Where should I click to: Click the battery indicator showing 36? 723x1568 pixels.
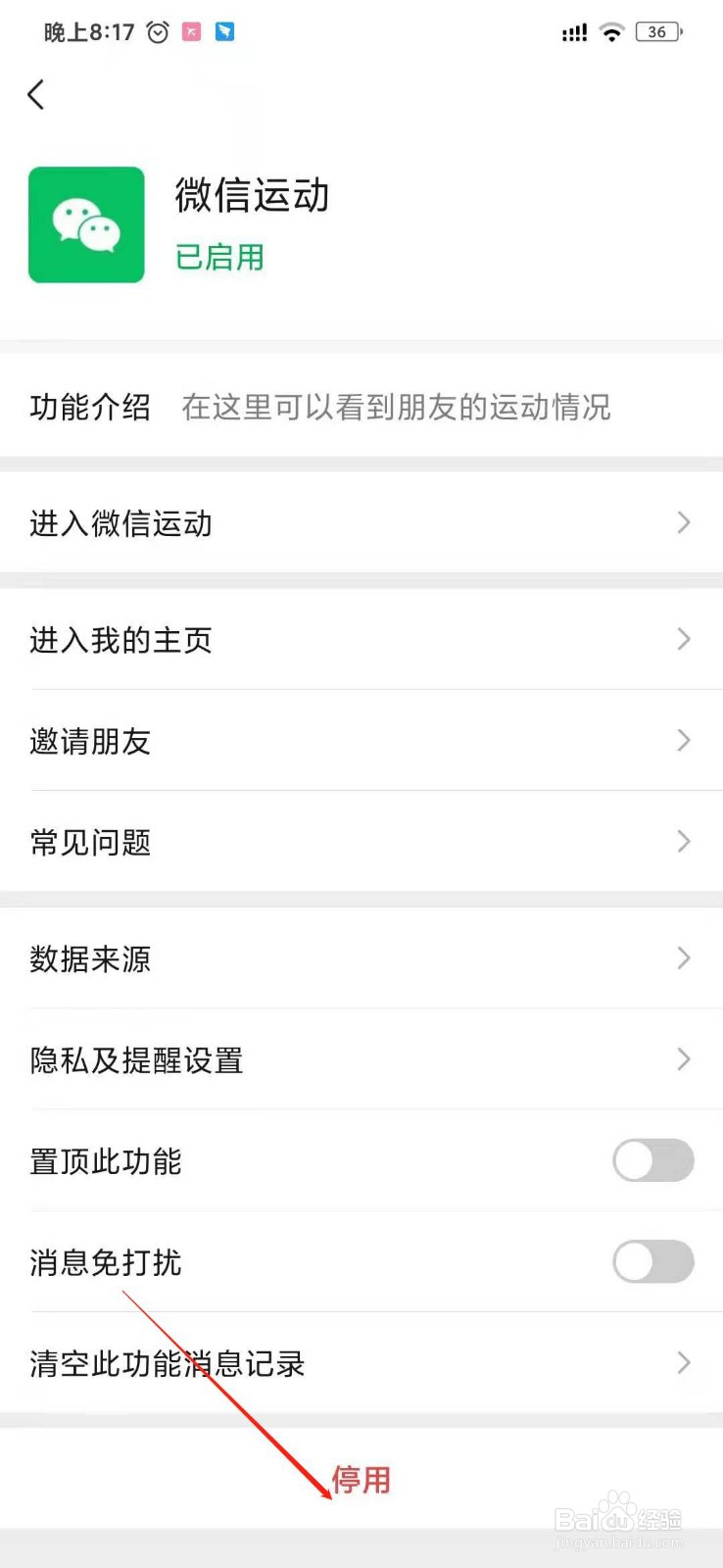656,31
